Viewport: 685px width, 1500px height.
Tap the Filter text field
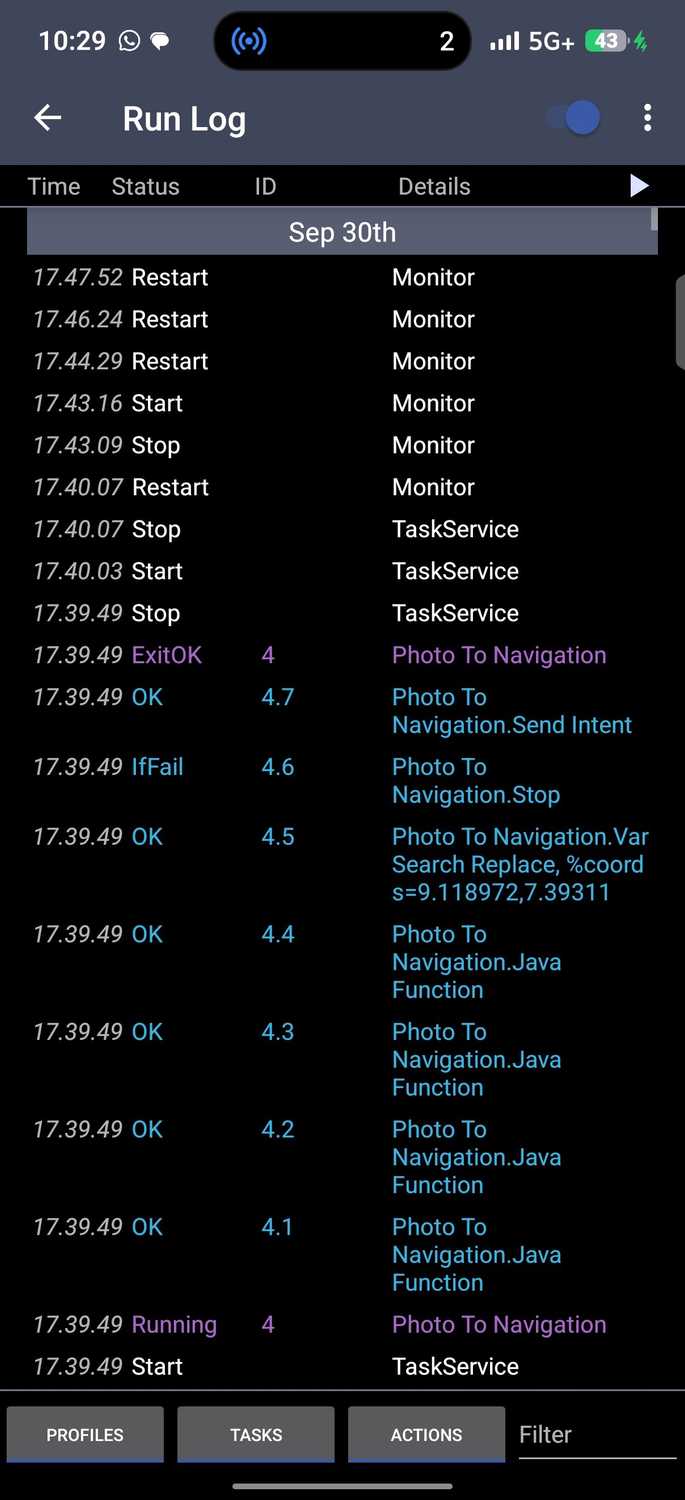point(597,1434)
